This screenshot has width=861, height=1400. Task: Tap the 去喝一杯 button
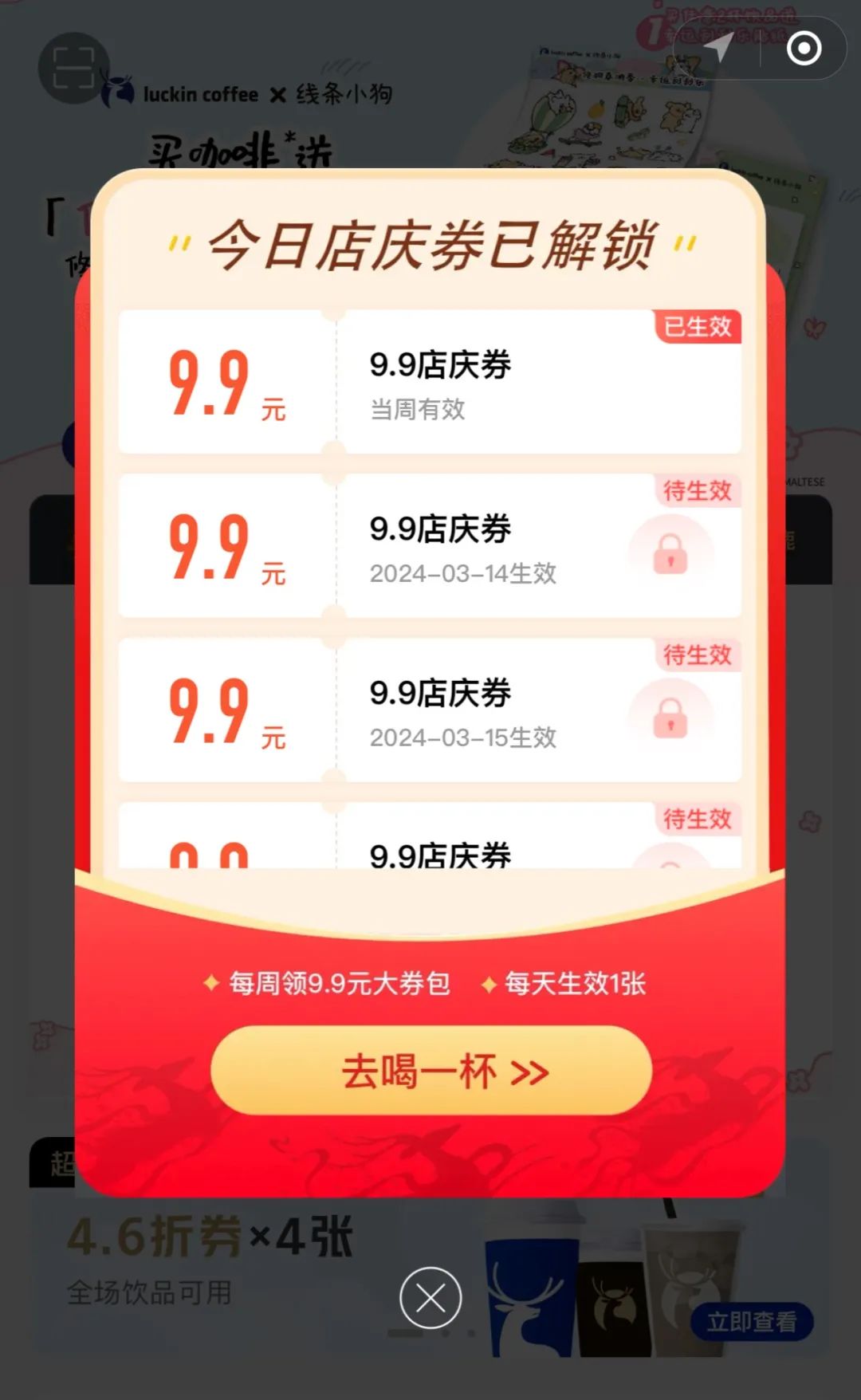click(431, 1071)
